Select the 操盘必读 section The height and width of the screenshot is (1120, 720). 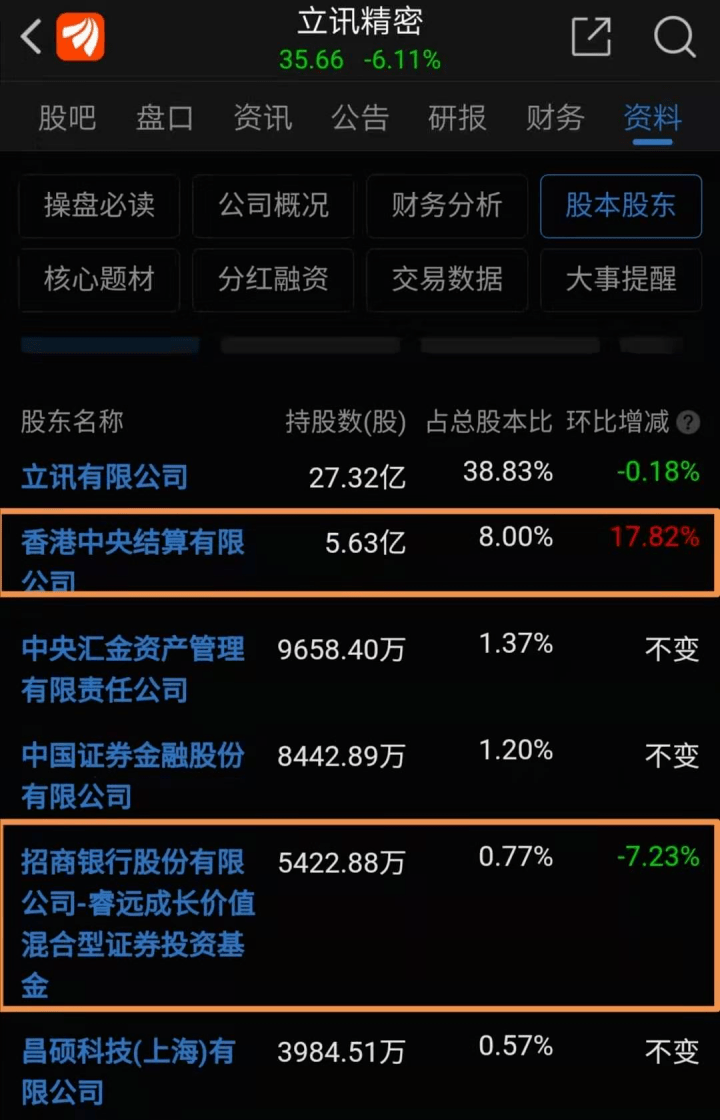99,206
